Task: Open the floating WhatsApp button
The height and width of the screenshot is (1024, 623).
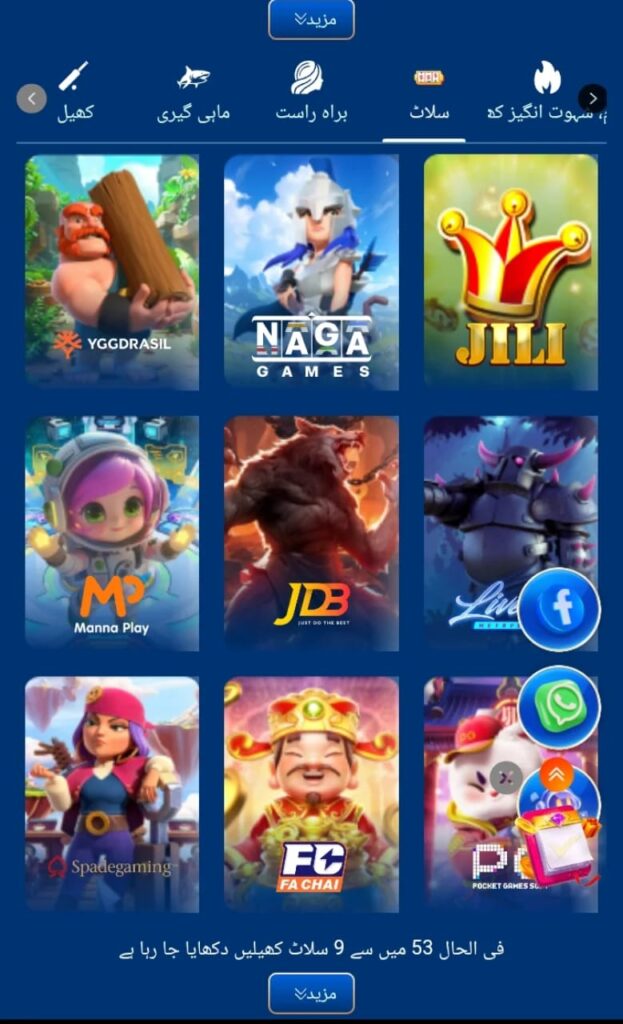Action: [559, 706]
